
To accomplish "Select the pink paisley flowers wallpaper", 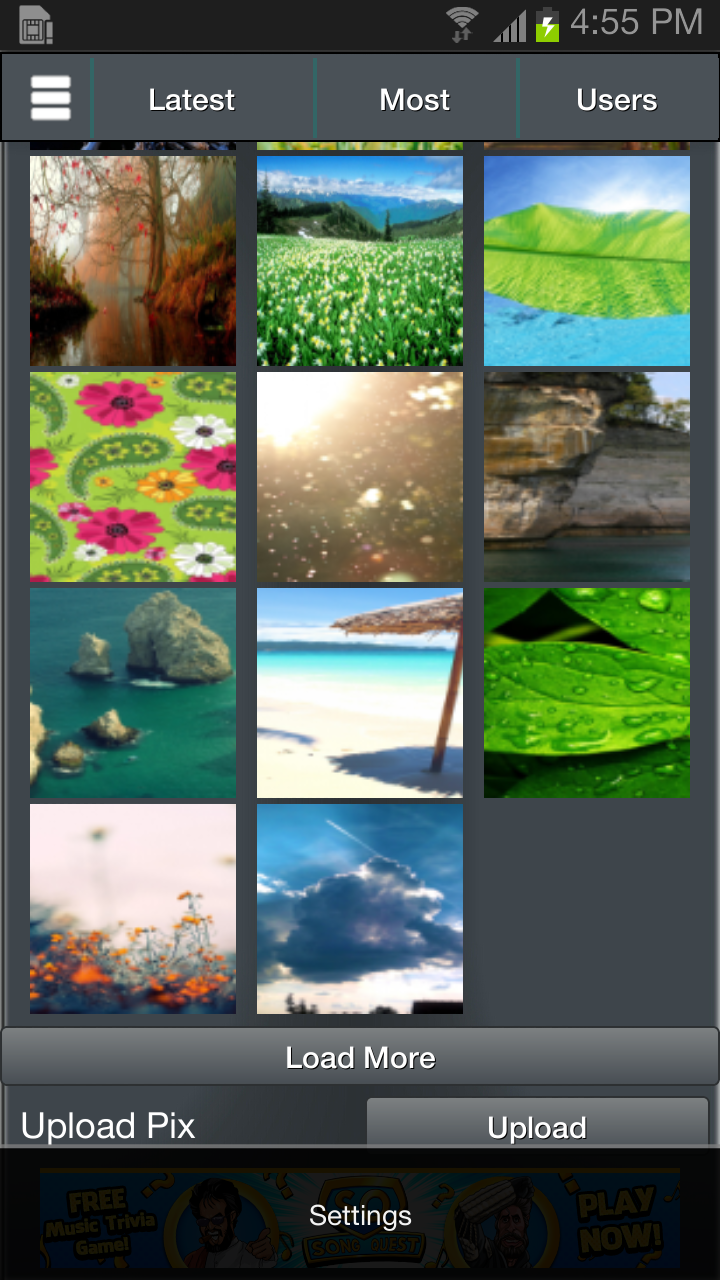I will [132, 476].
